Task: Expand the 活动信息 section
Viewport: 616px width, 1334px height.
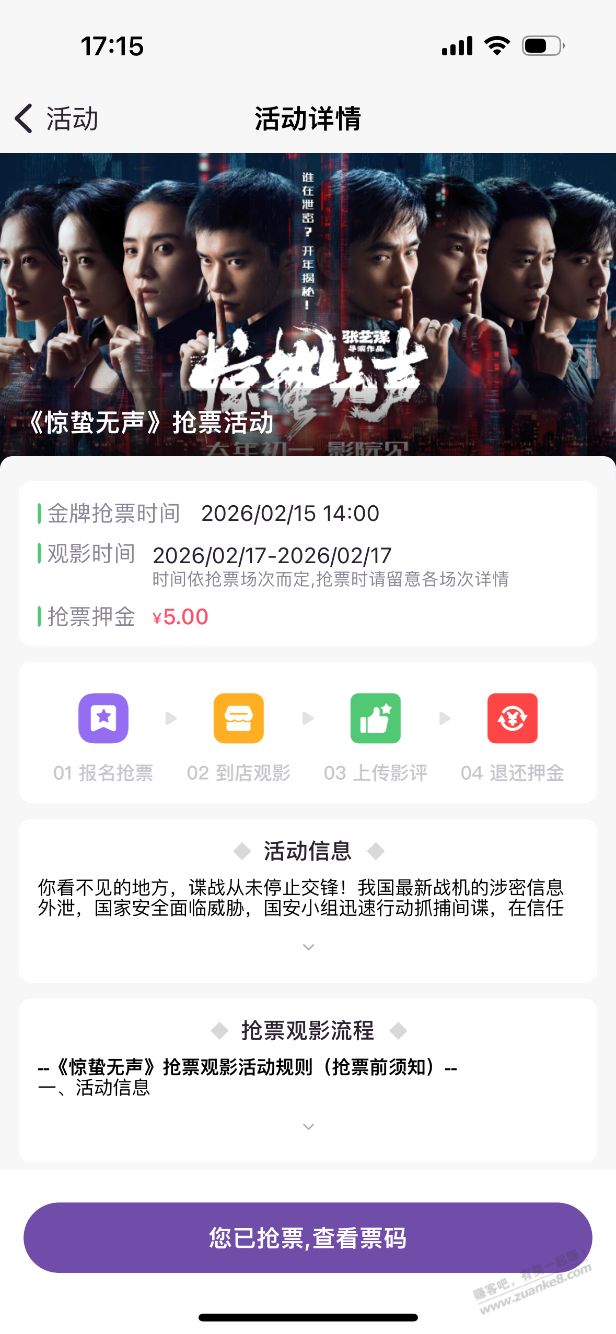Action: (x=308, y=947)
